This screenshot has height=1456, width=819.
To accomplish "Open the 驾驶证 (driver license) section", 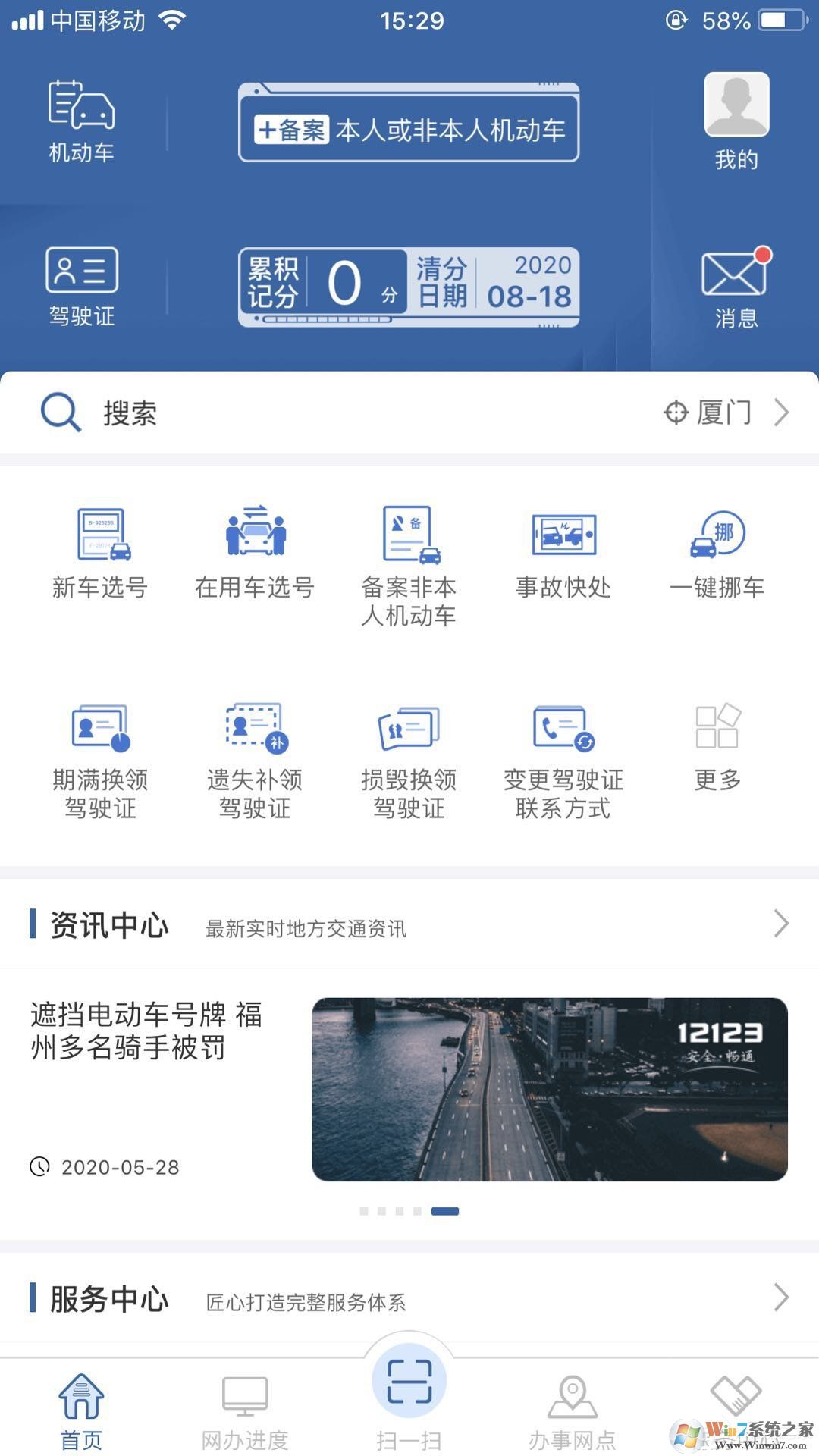I will 80,284.
